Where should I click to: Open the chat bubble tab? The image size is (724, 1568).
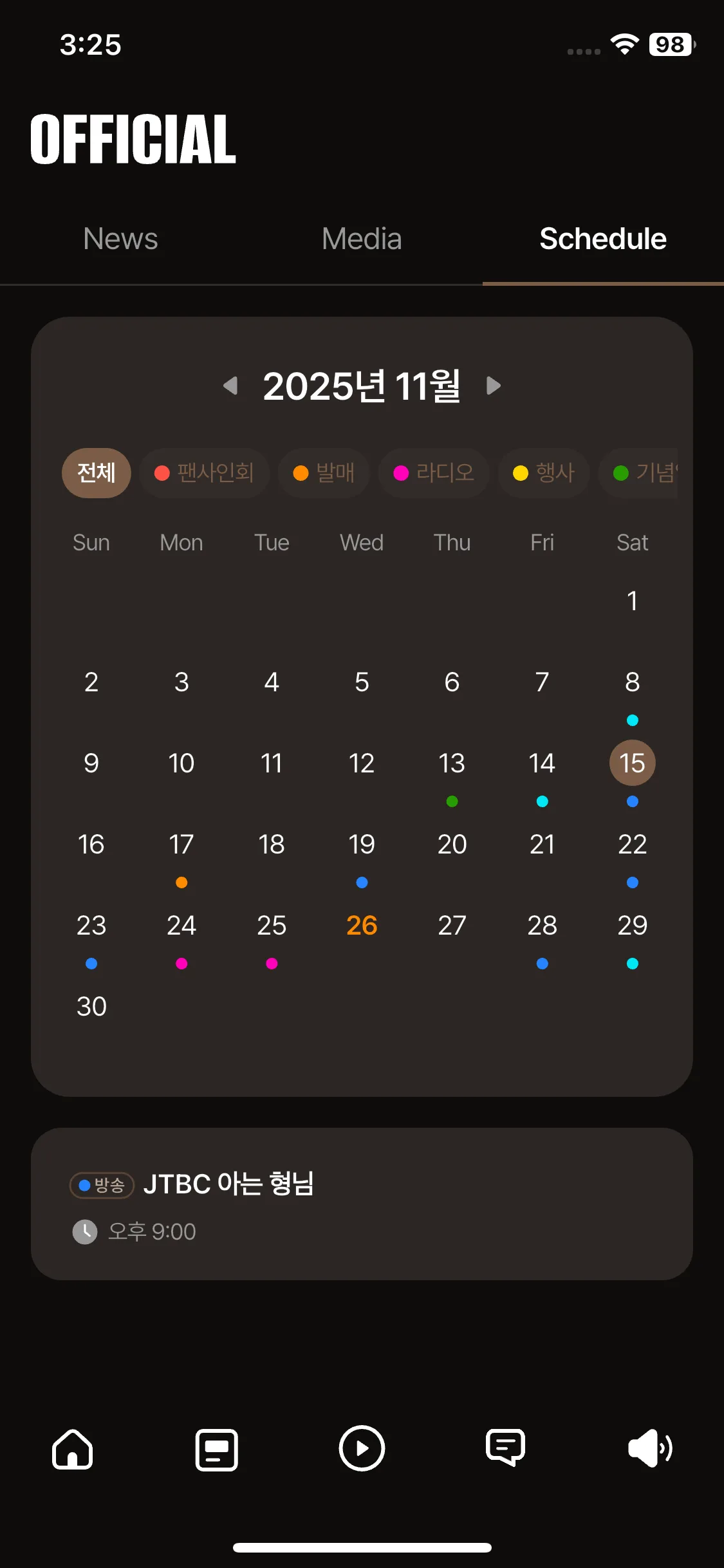pos(506,1449)
